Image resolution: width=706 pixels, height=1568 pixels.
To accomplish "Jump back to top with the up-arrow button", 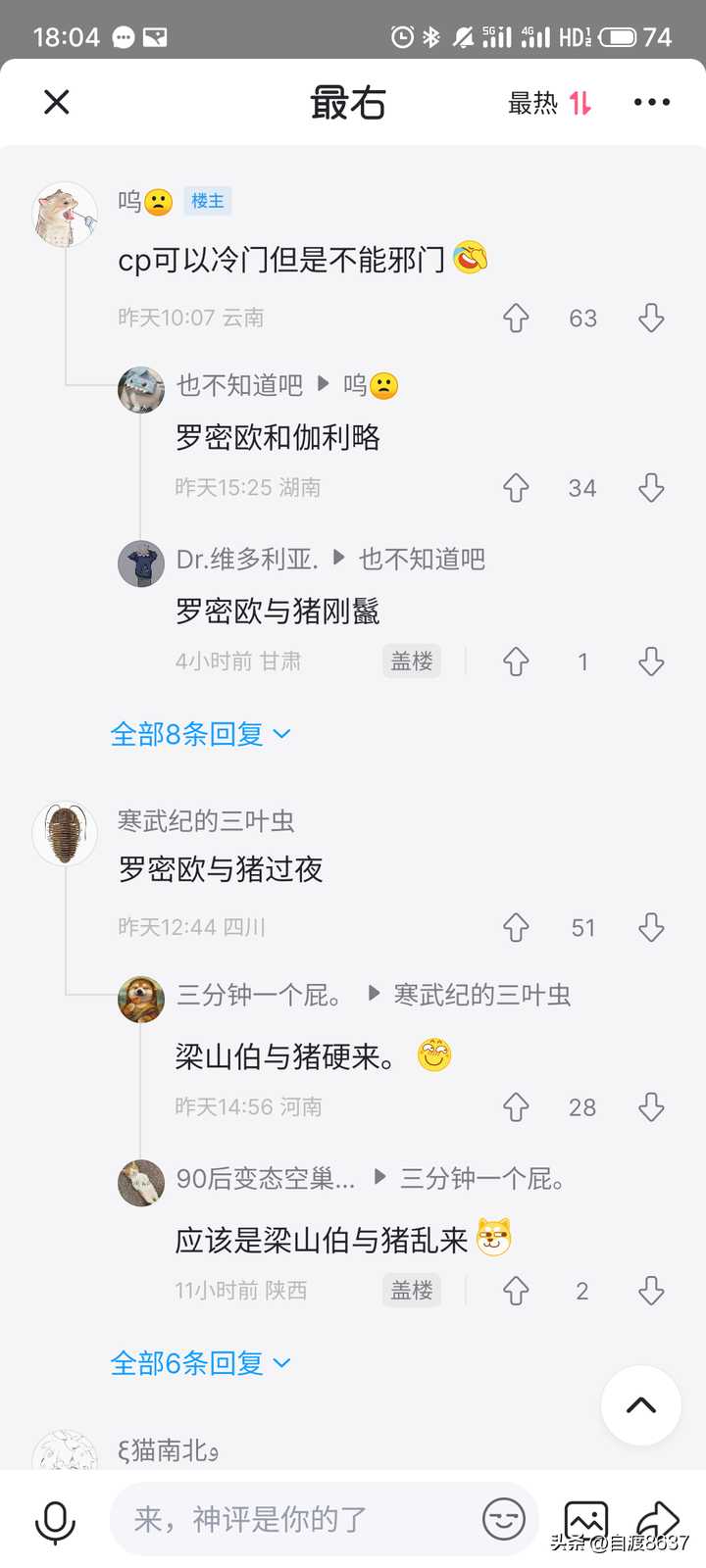I will click(x=641, y=1405).
